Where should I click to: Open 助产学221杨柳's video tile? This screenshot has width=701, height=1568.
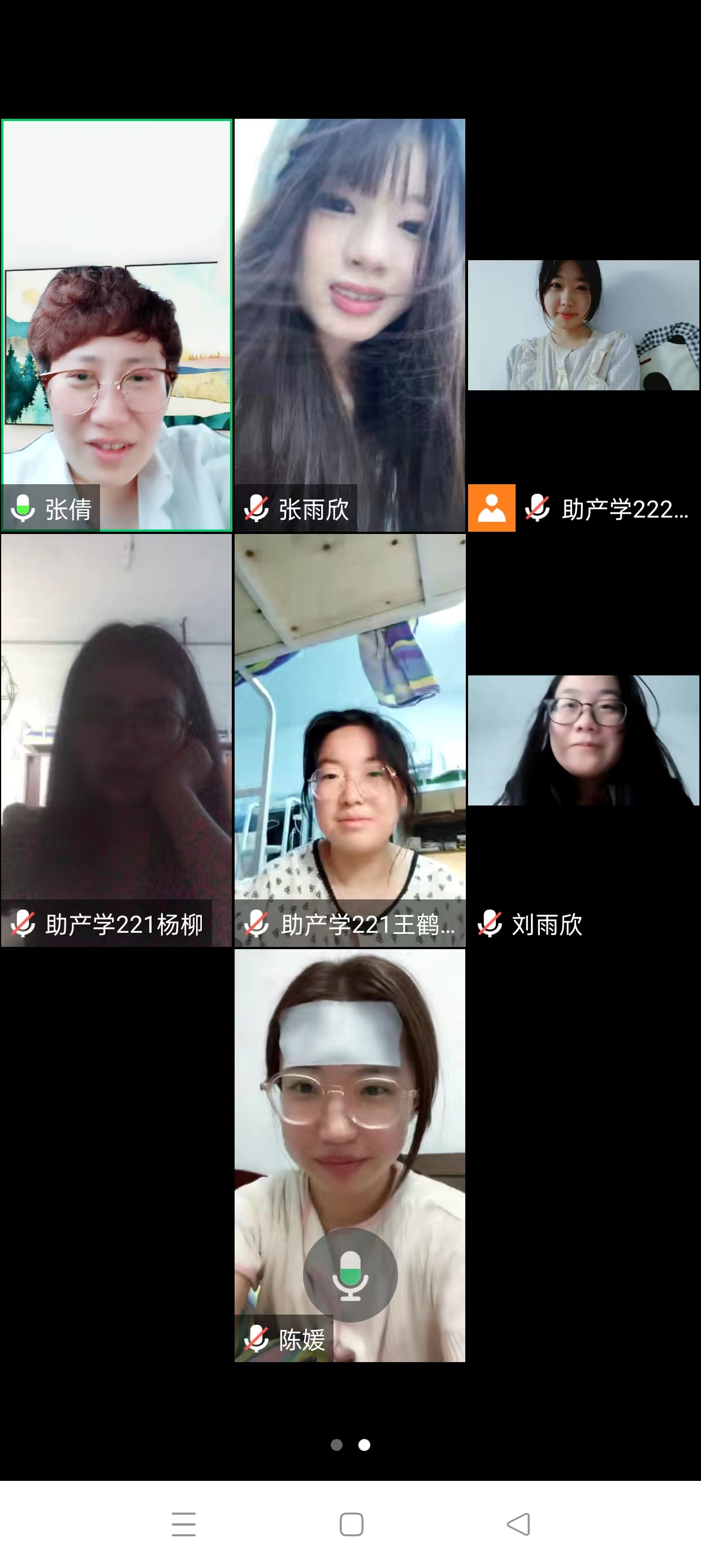click(116, 739)
